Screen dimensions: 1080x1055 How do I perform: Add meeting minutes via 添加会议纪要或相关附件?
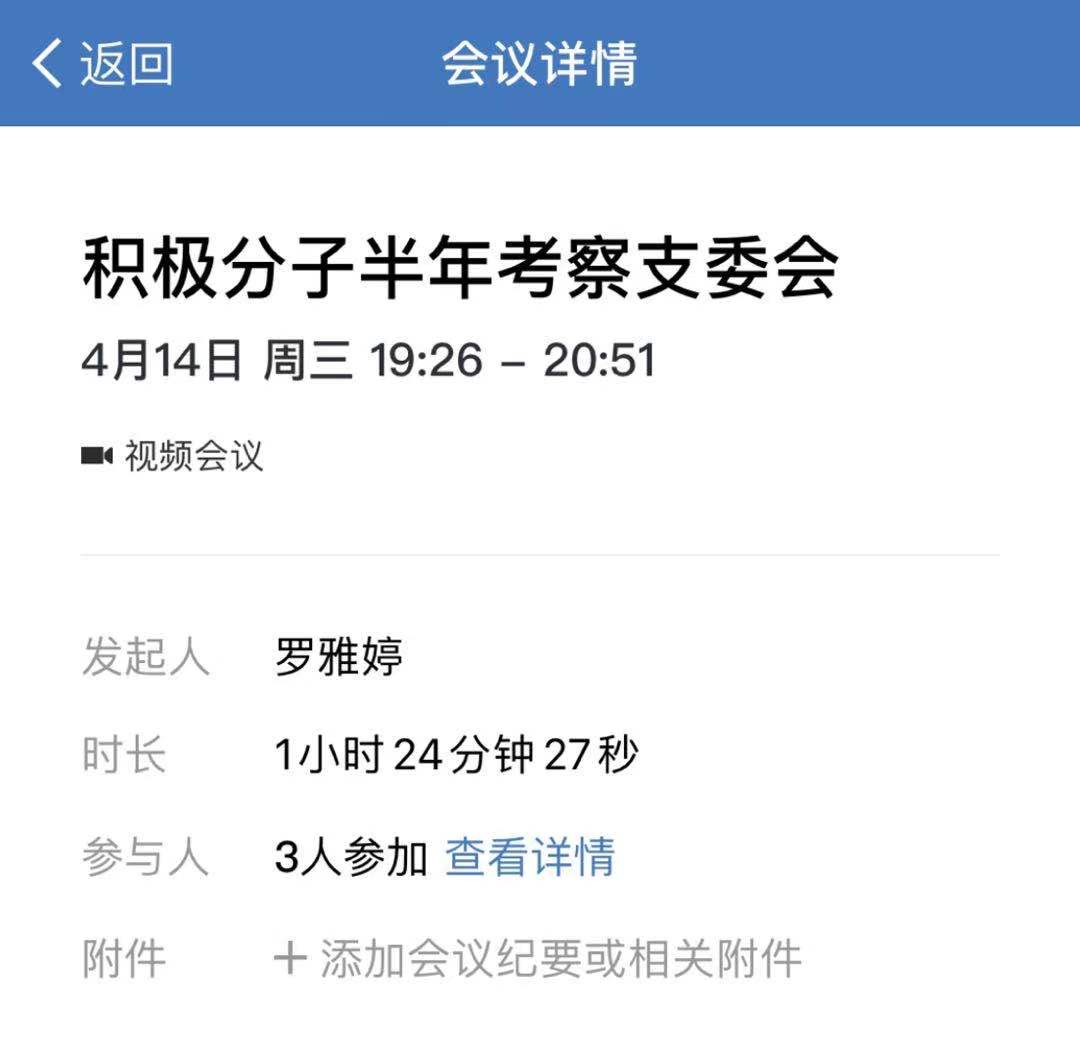[x=539, y=959]
